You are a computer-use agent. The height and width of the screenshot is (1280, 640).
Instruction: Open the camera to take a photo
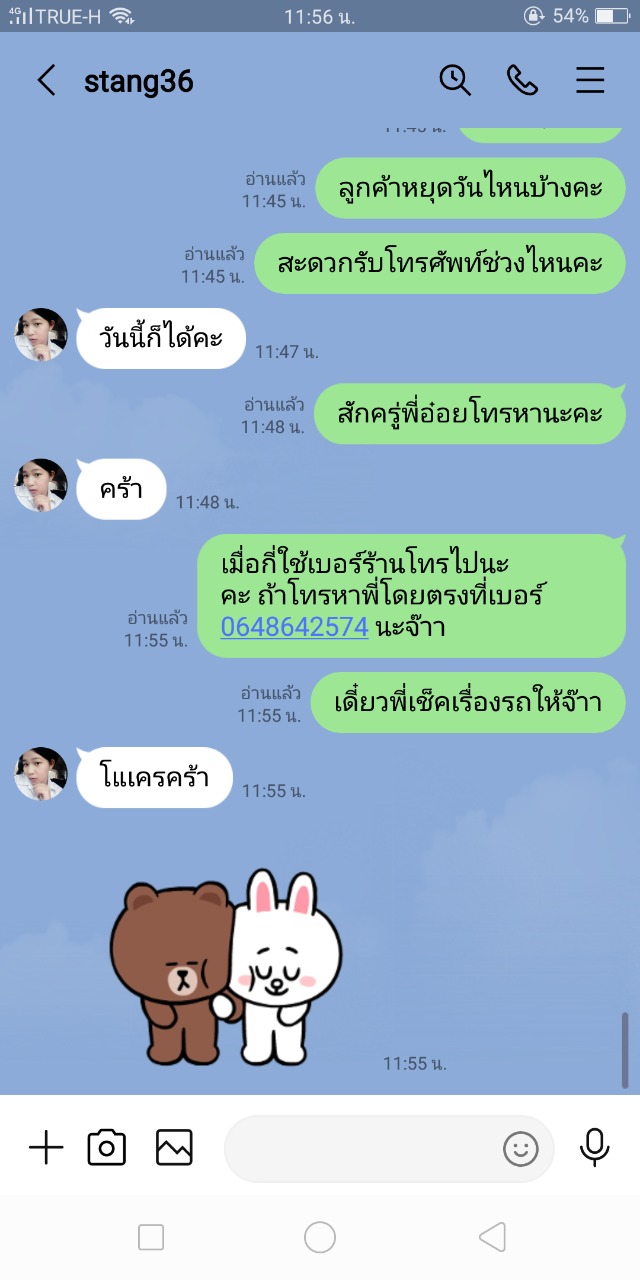click(107, 1148)
